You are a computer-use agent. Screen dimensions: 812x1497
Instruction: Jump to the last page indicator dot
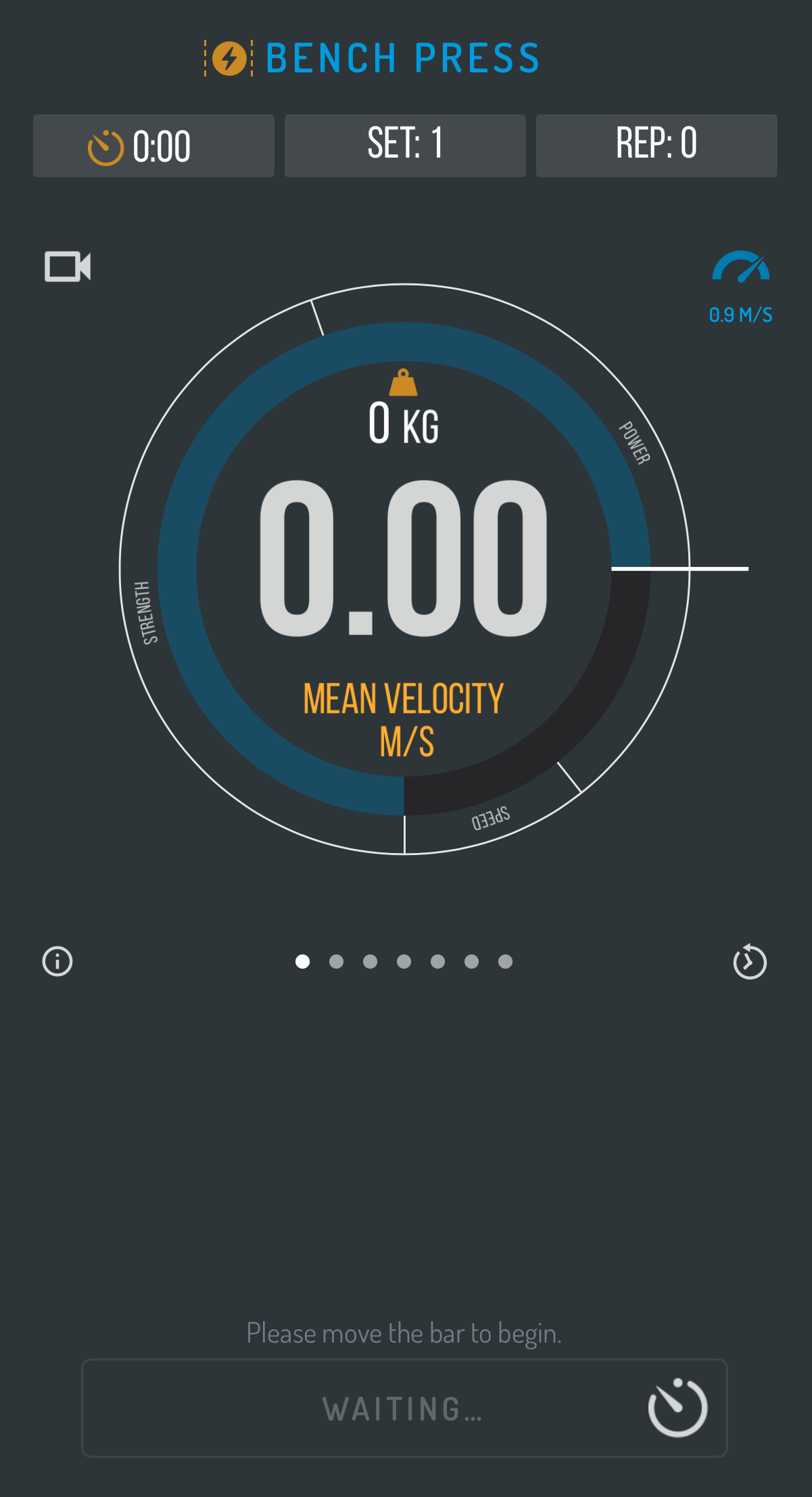(x=505, y=961)
